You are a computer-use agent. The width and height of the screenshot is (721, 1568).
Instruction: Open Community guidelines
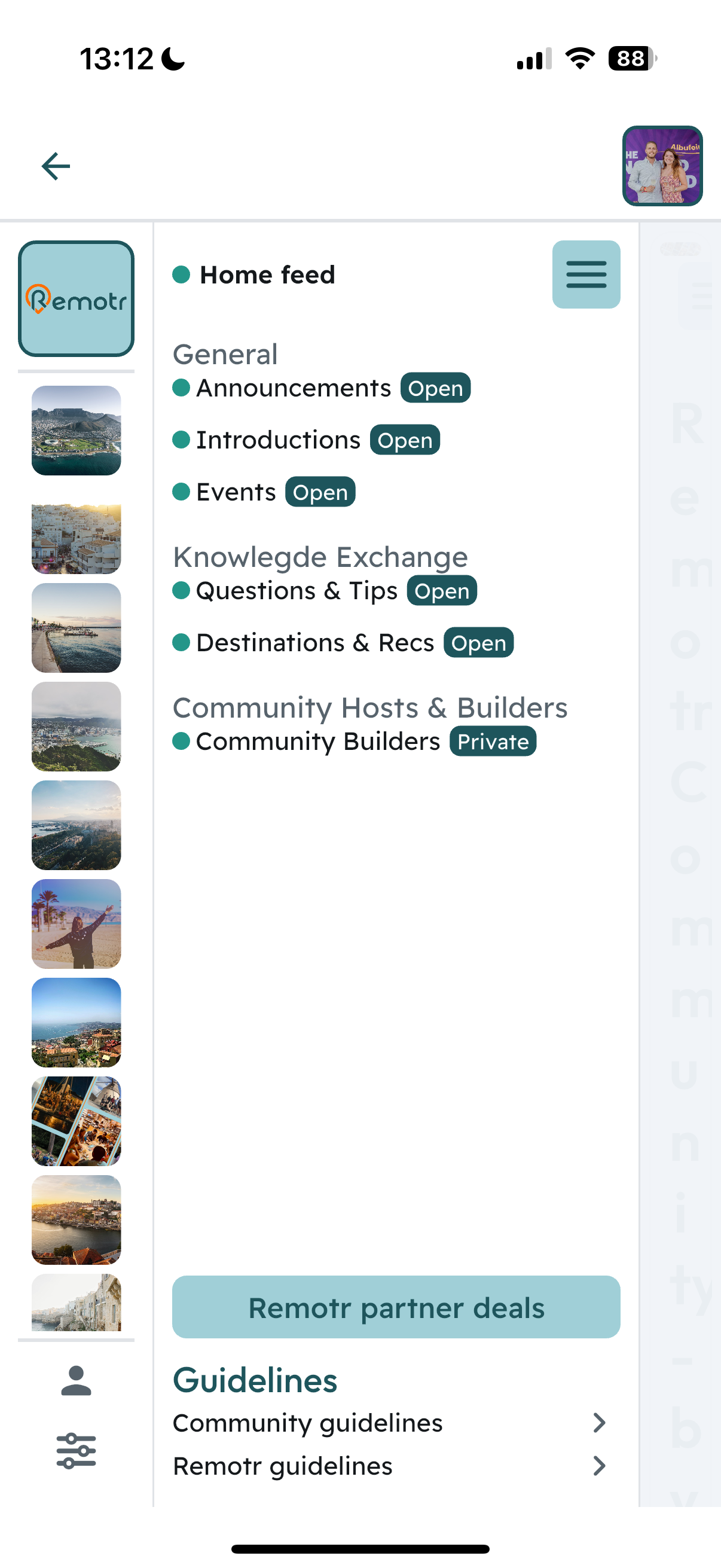390,1423
